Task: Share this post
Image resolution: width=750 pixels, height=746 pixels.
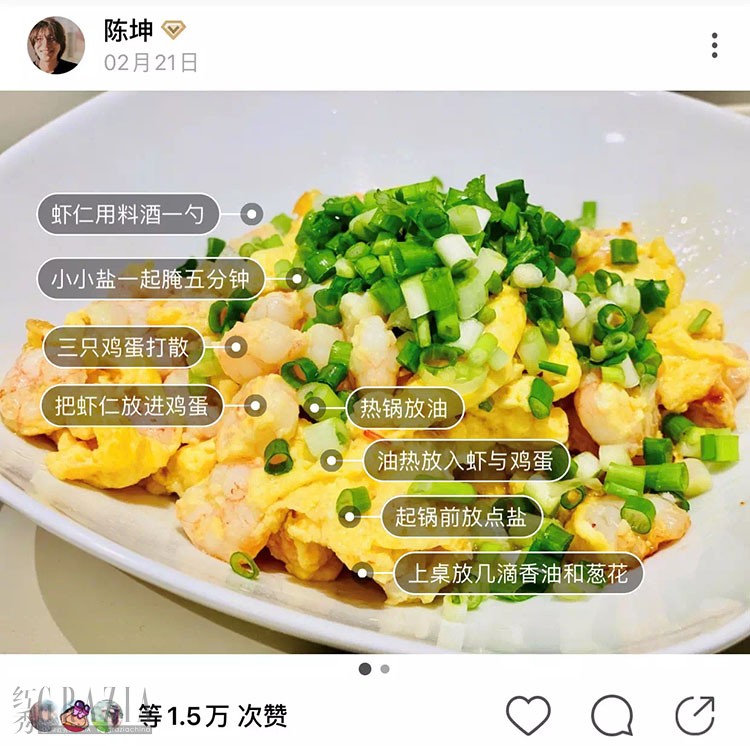Action: [694, 715]
